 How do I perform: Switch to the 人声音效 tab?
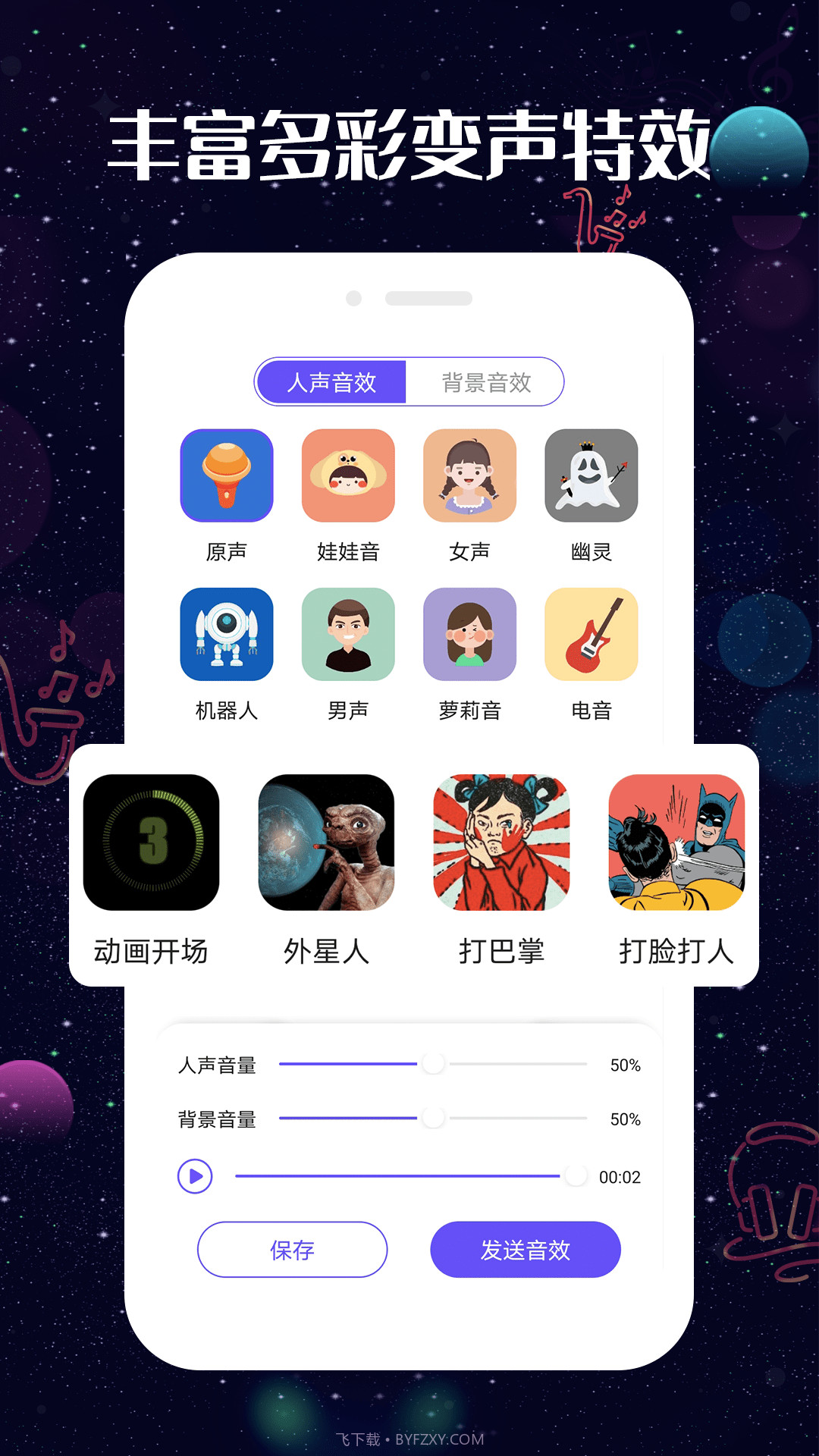click(x=331, y=382)
